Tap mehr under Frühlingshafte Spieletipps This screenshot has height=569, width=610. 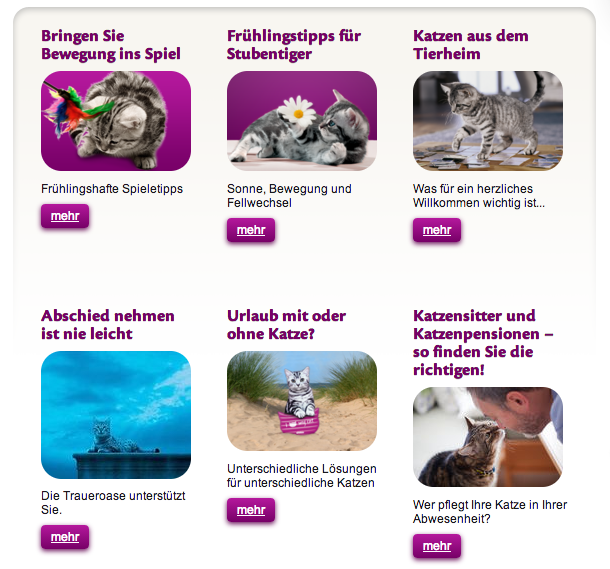click(65, 216)
